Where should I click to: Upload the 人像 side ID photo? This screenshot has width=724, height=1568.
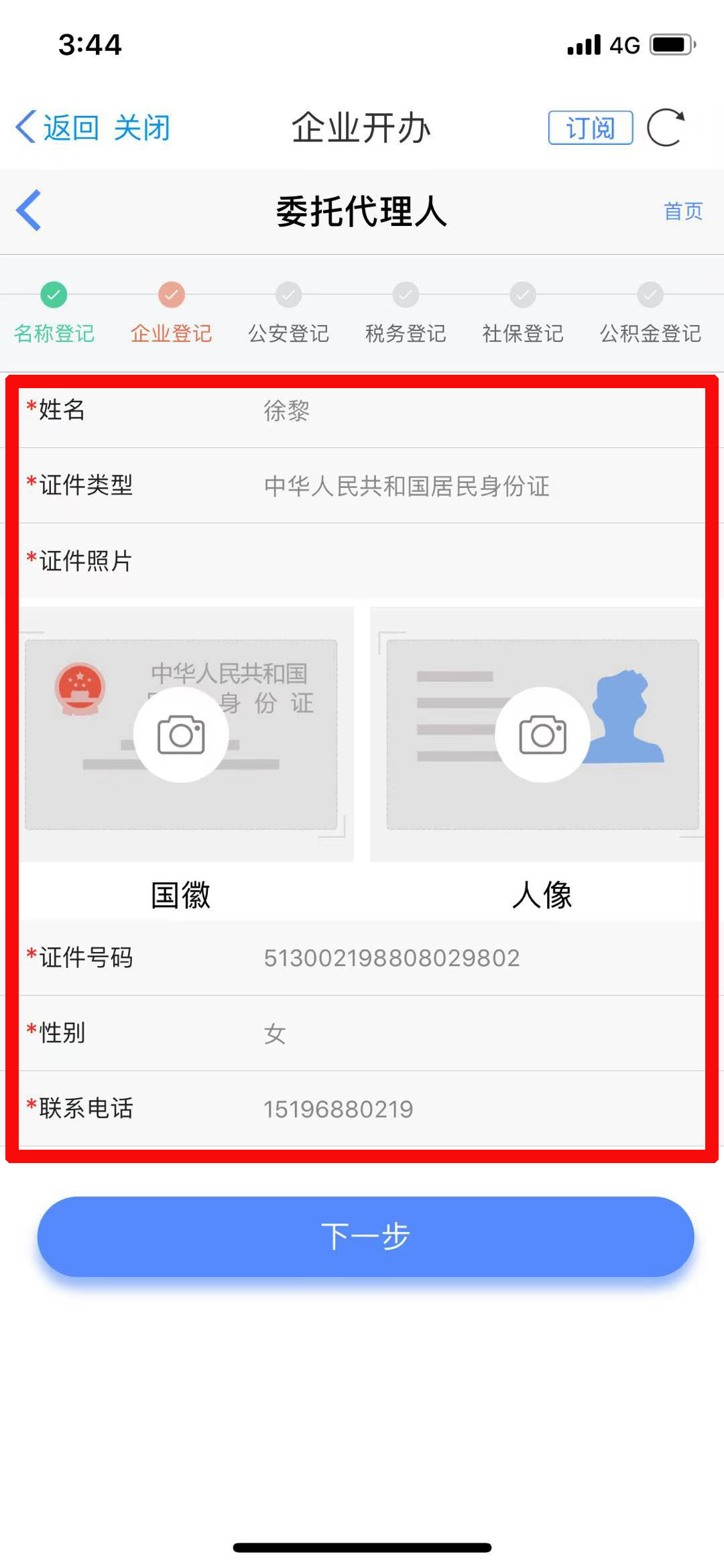[542, 735]
